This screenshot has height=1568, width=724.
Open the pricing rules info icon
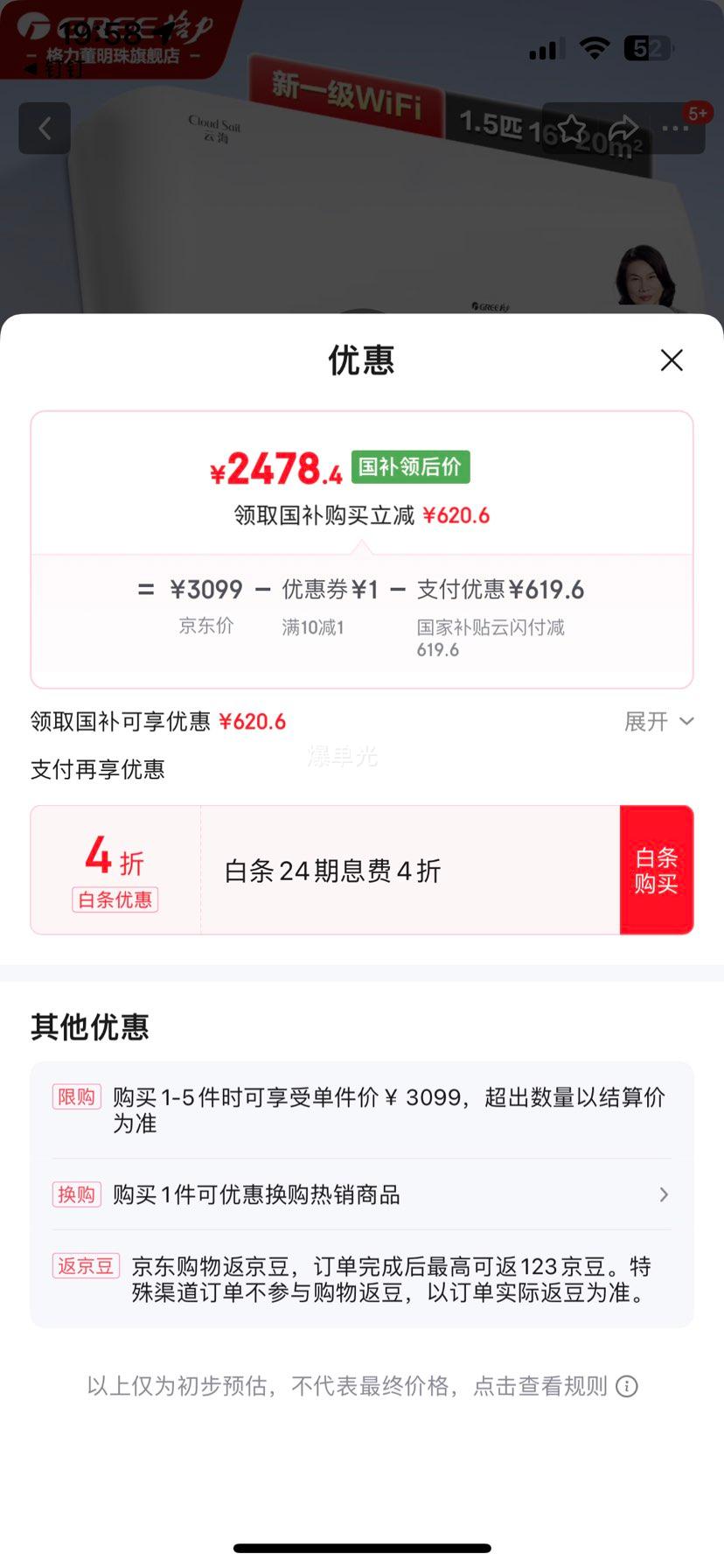coord(627,1386)
